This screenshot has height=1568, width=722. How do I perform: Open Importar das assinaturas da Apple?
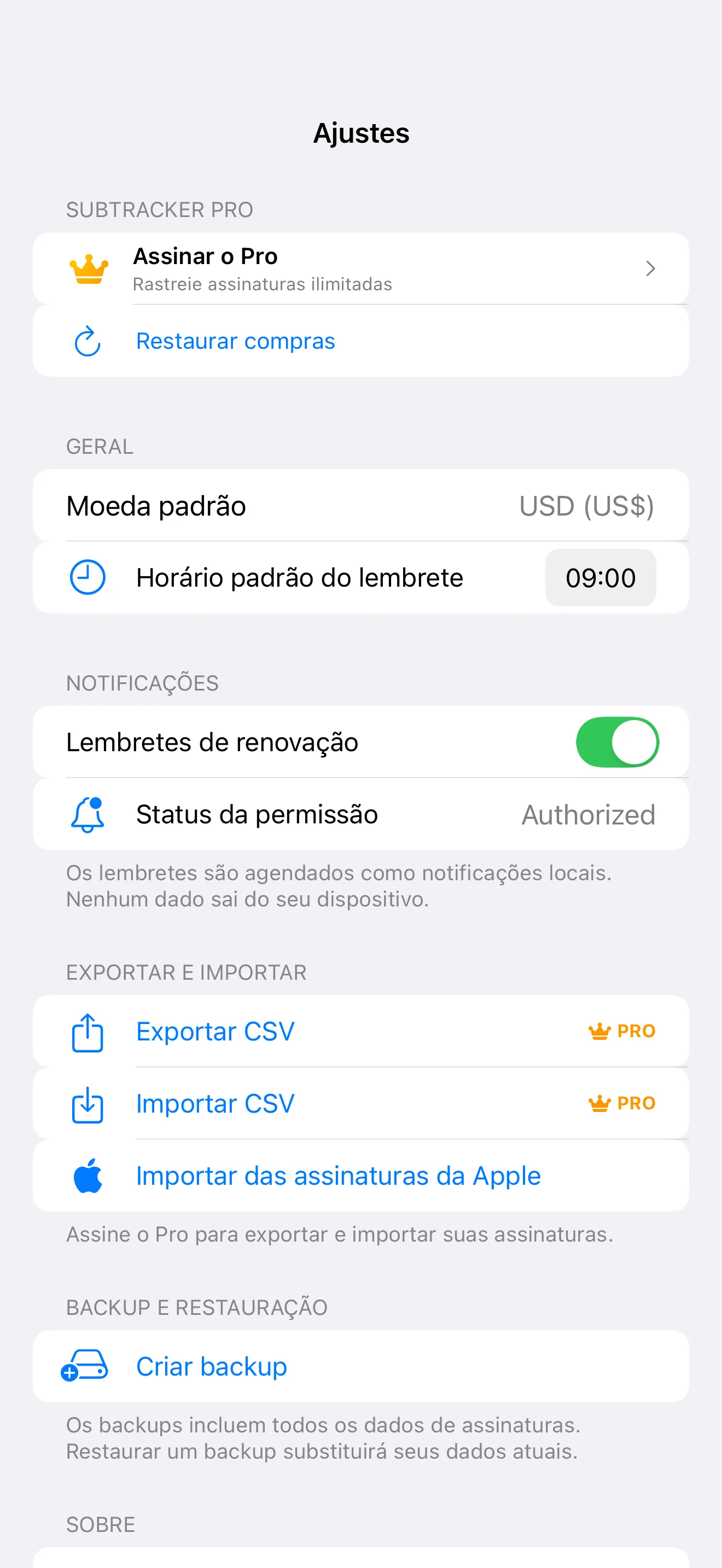click(337, 1175)
